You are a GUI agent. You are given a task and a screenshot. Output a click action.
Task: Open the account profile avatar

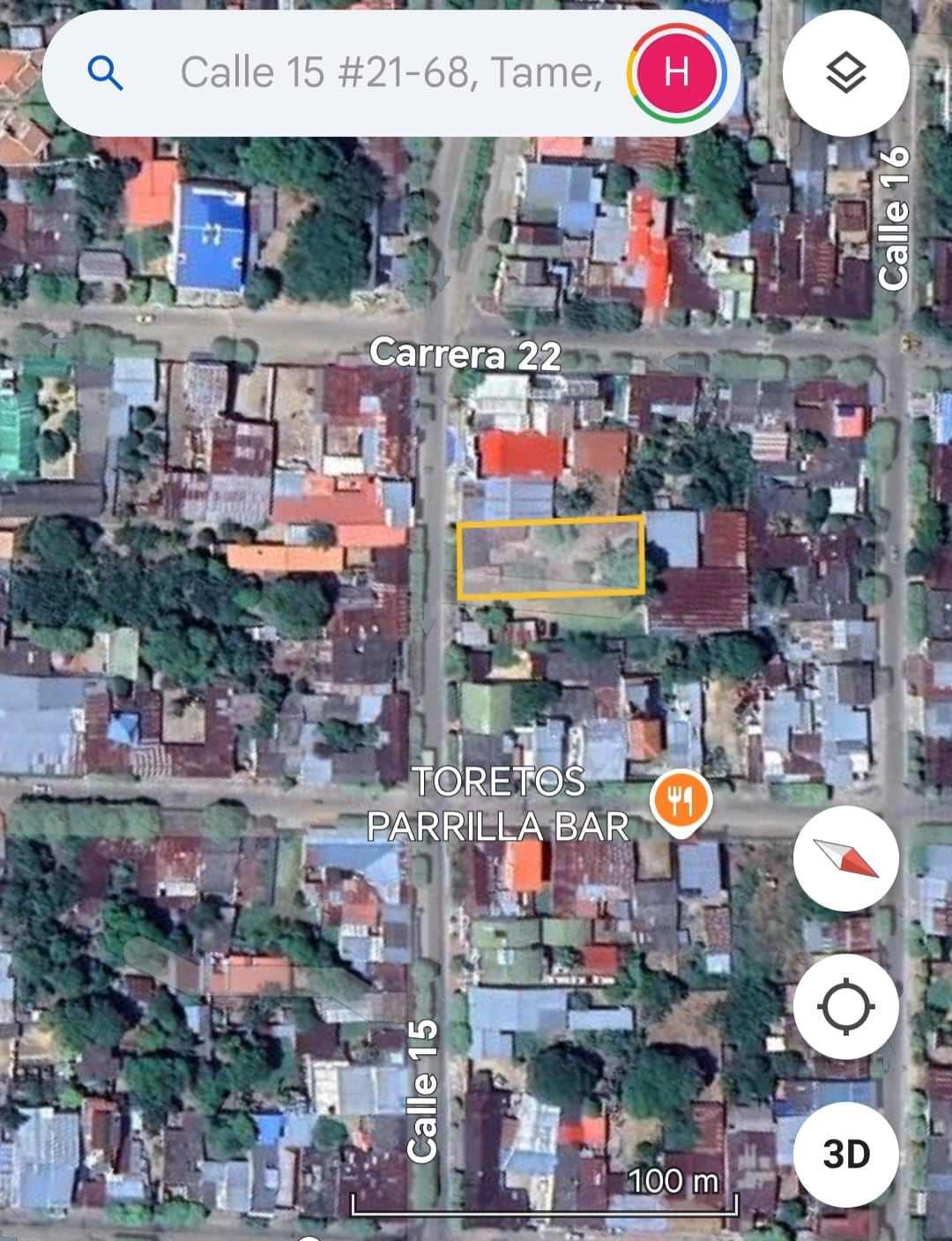(676, 72)
